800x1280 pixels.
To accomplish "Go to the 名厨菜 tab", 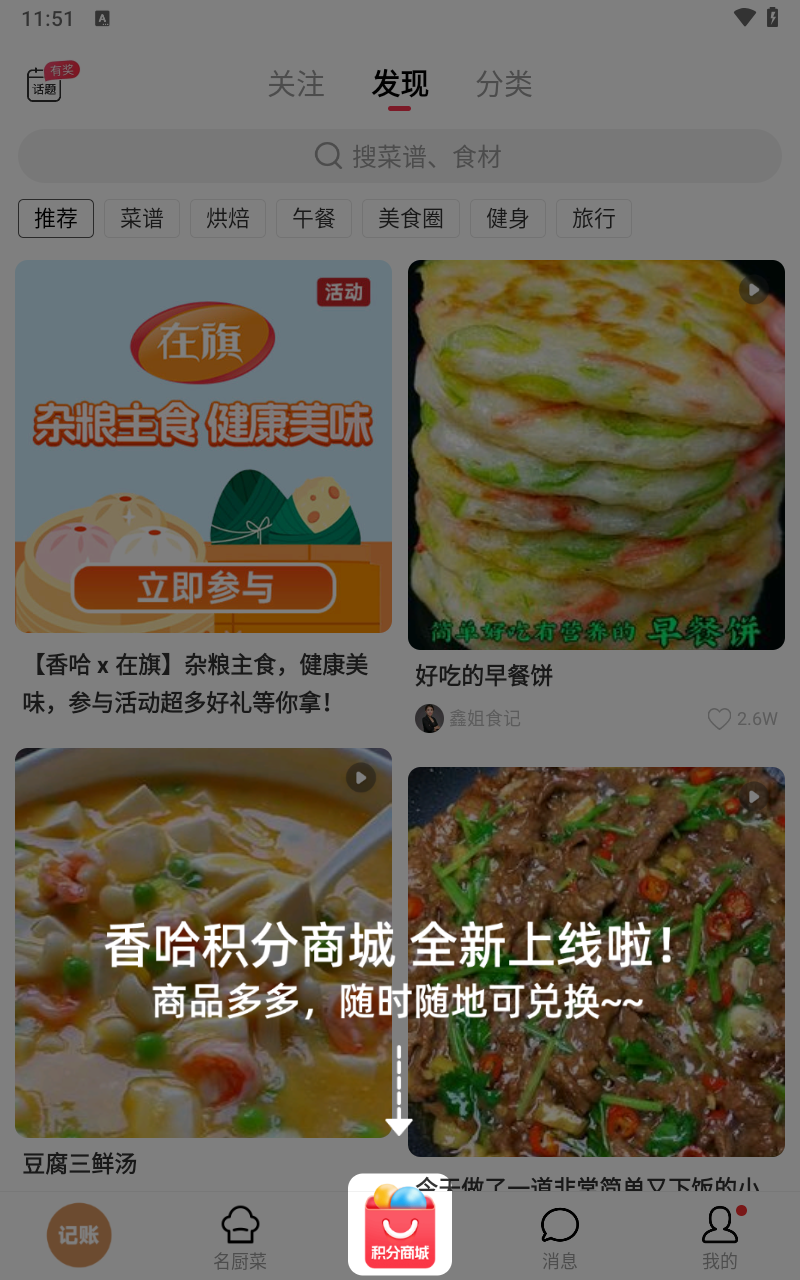I will (x=240, y=1237).
